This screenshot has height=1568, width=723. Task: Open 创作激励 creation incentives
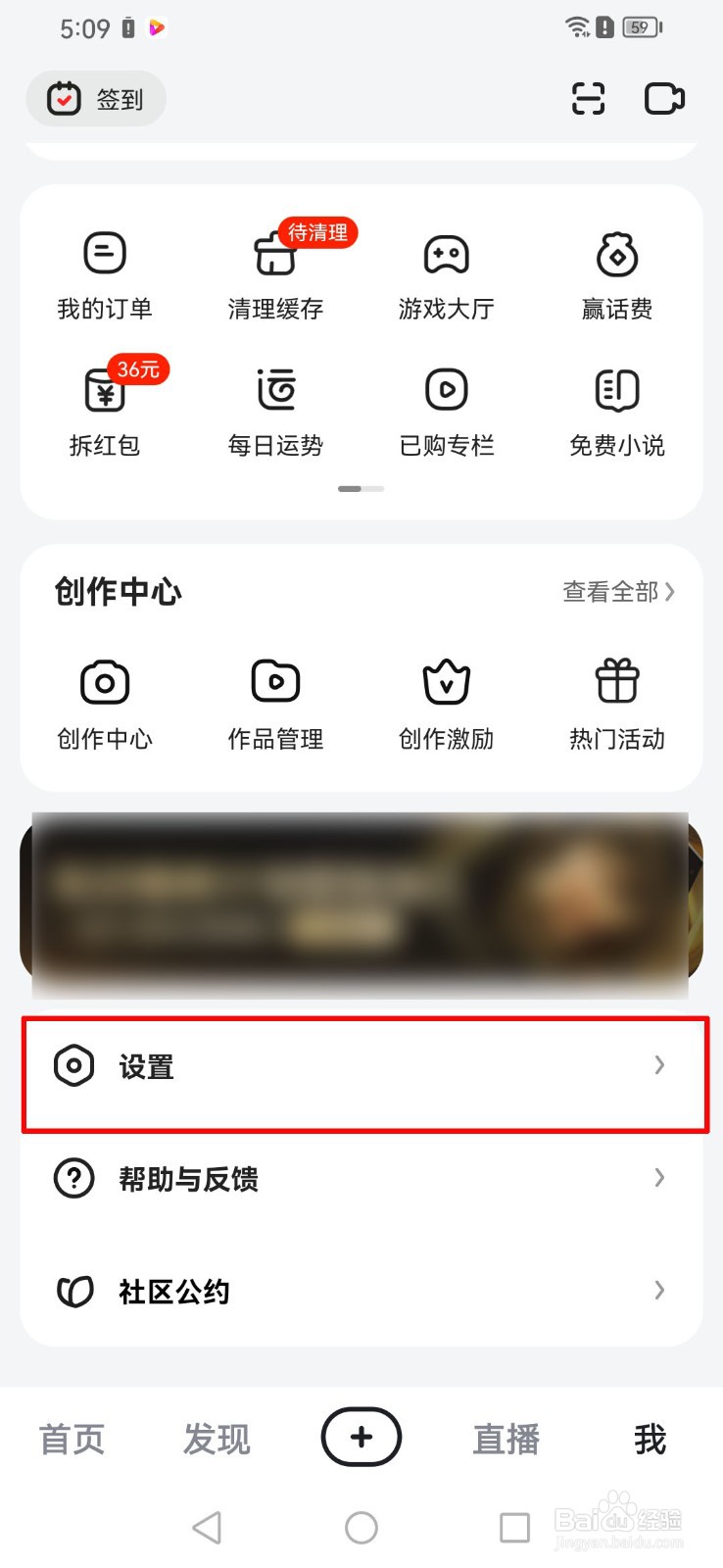[x=446, y=704]
